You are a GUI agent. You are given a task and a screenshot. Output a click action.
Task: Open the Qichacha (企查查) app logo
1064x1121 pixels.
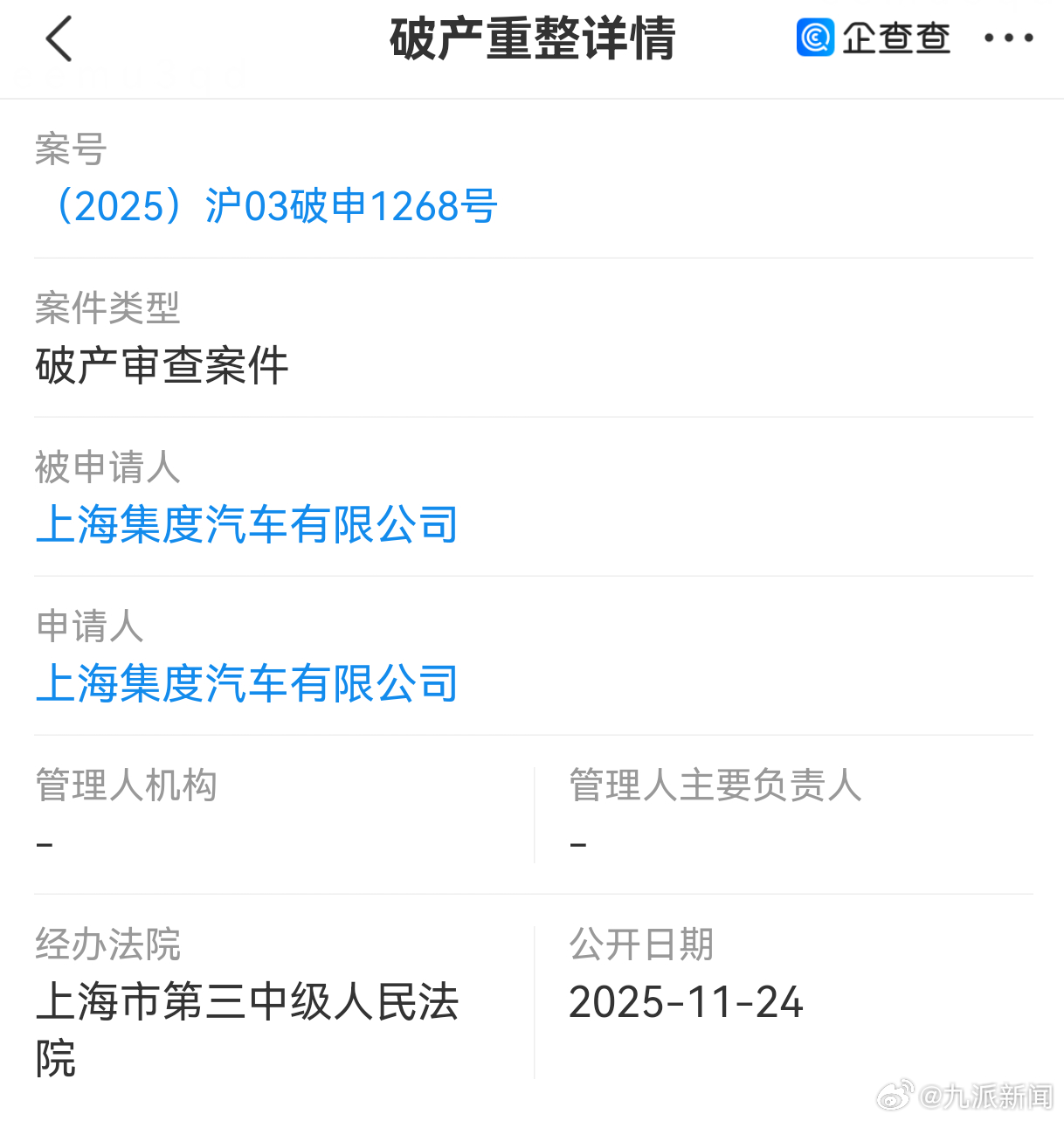(872, 38)
